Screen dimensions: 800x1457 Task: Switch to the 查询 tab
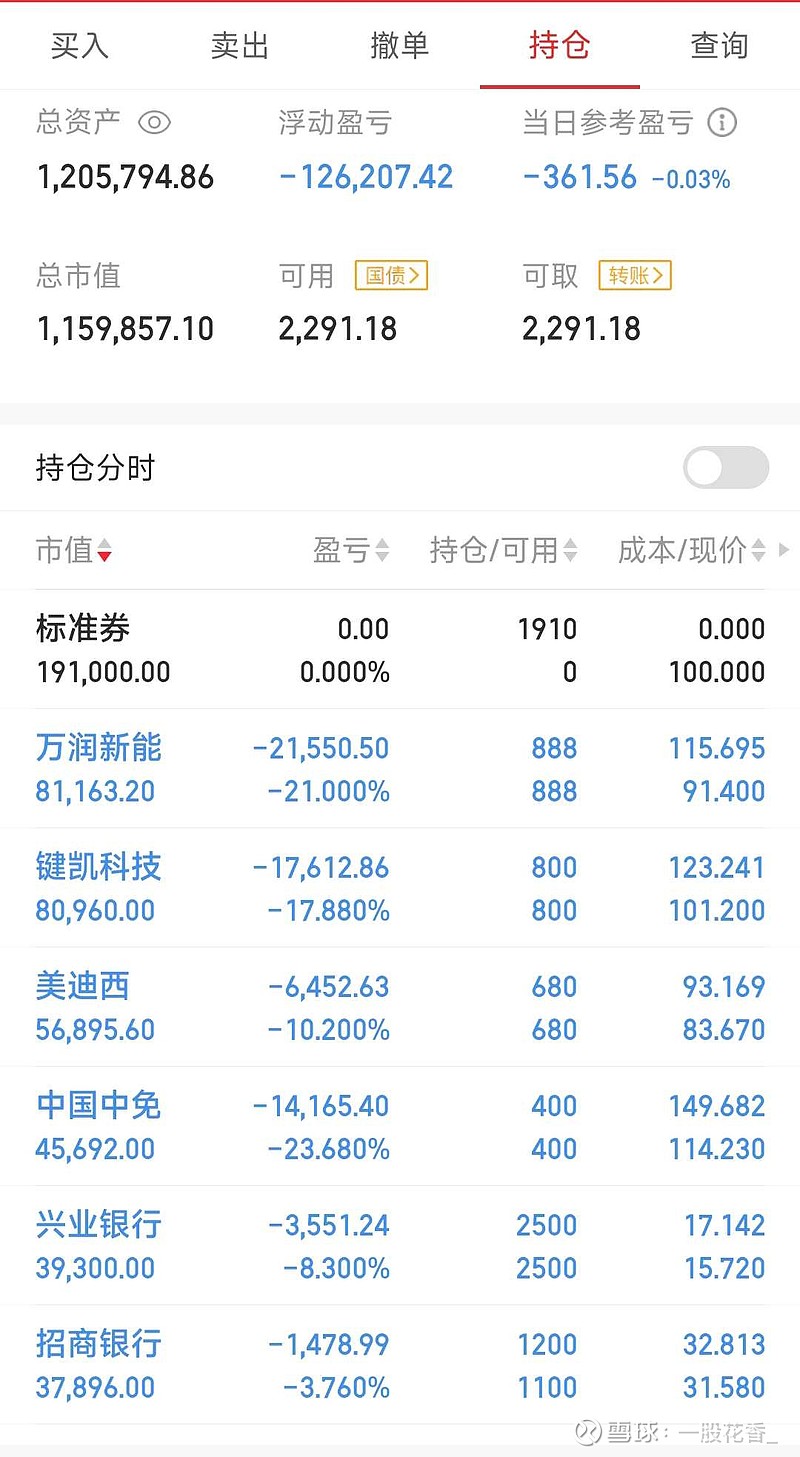(718, 45)
